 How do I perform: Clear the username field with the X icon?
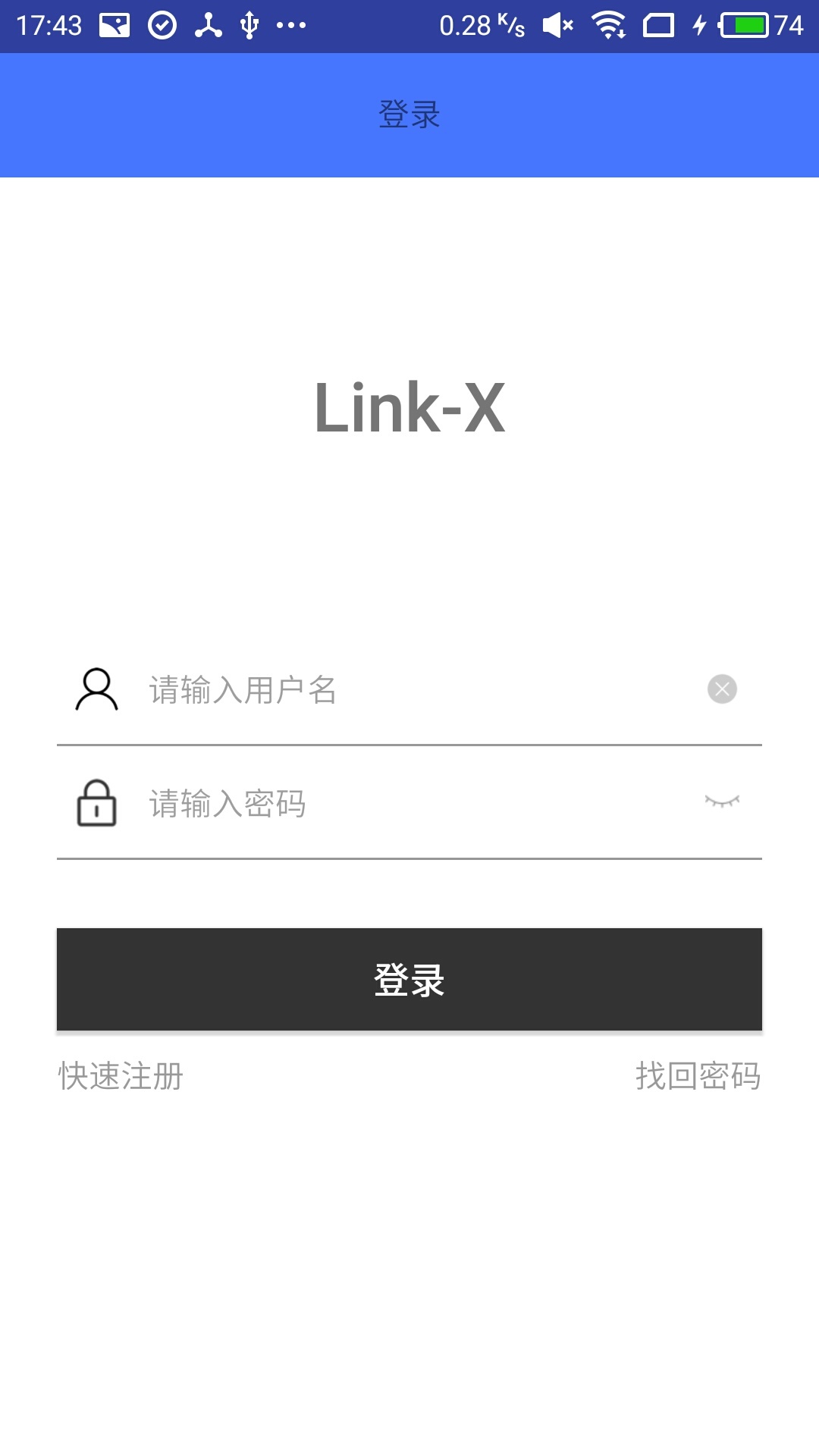point(722,689)
